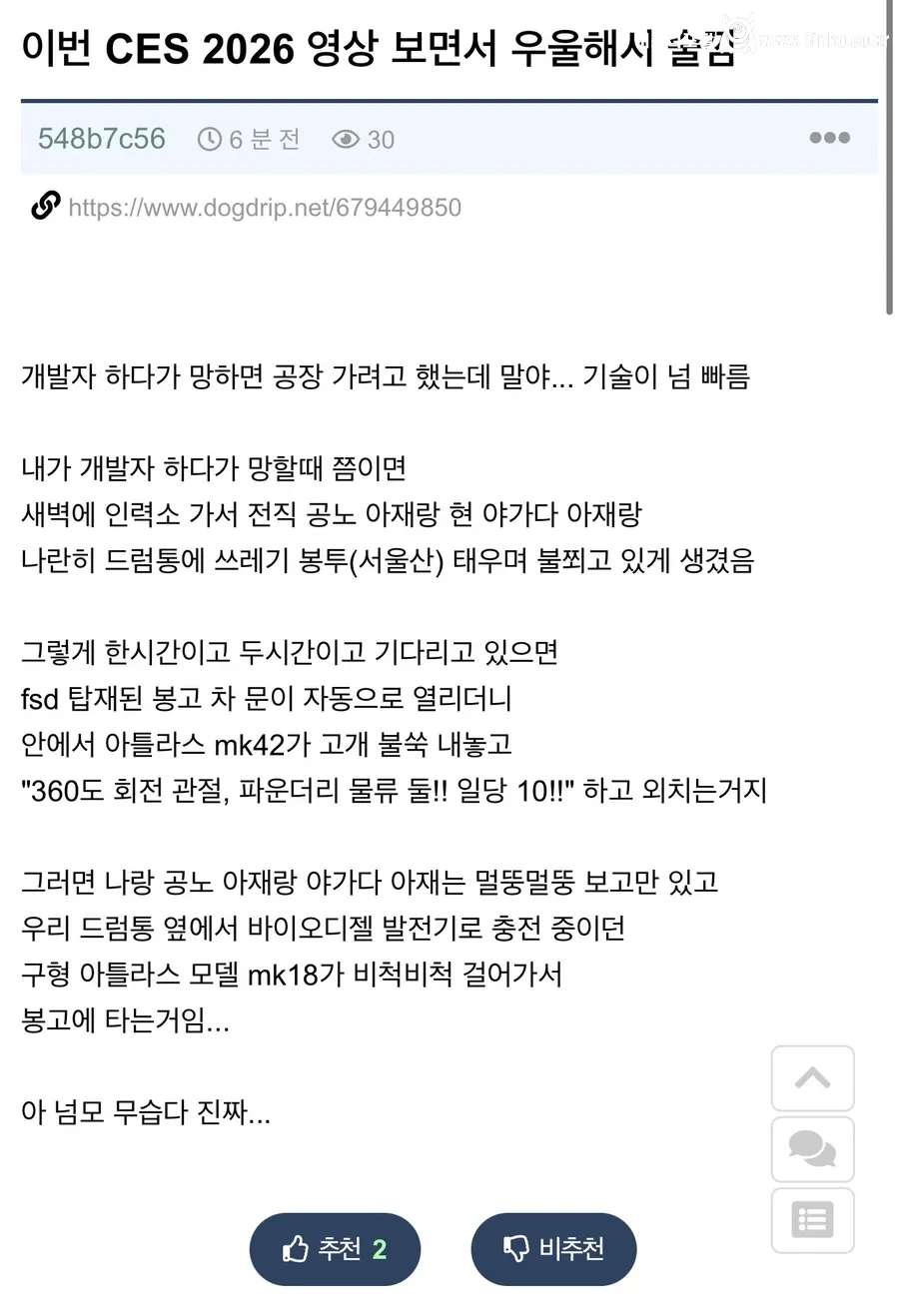
Task: Click the chain link icon before the URL
Action: pos(44,206)
